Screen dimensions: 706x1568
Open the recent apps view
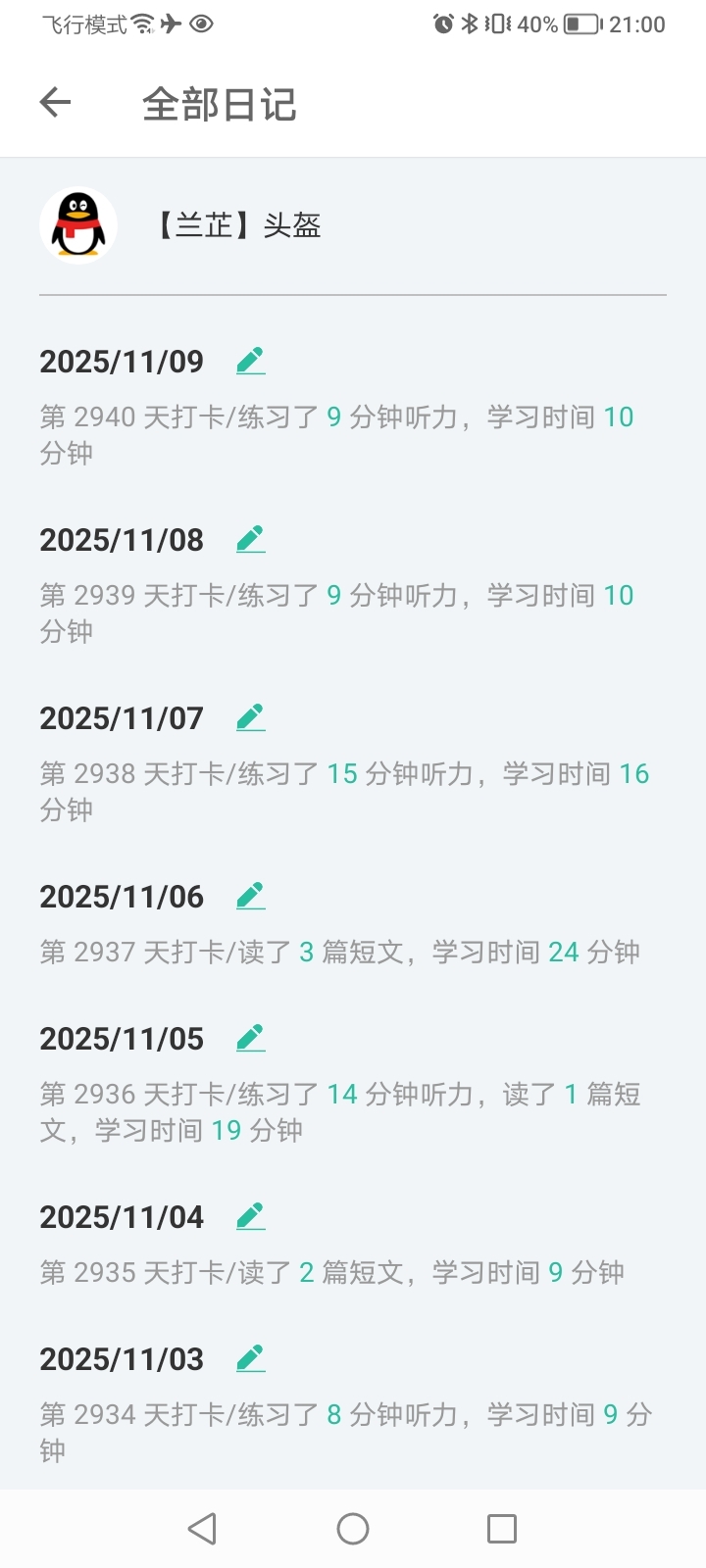click(x=502, y=1529)
